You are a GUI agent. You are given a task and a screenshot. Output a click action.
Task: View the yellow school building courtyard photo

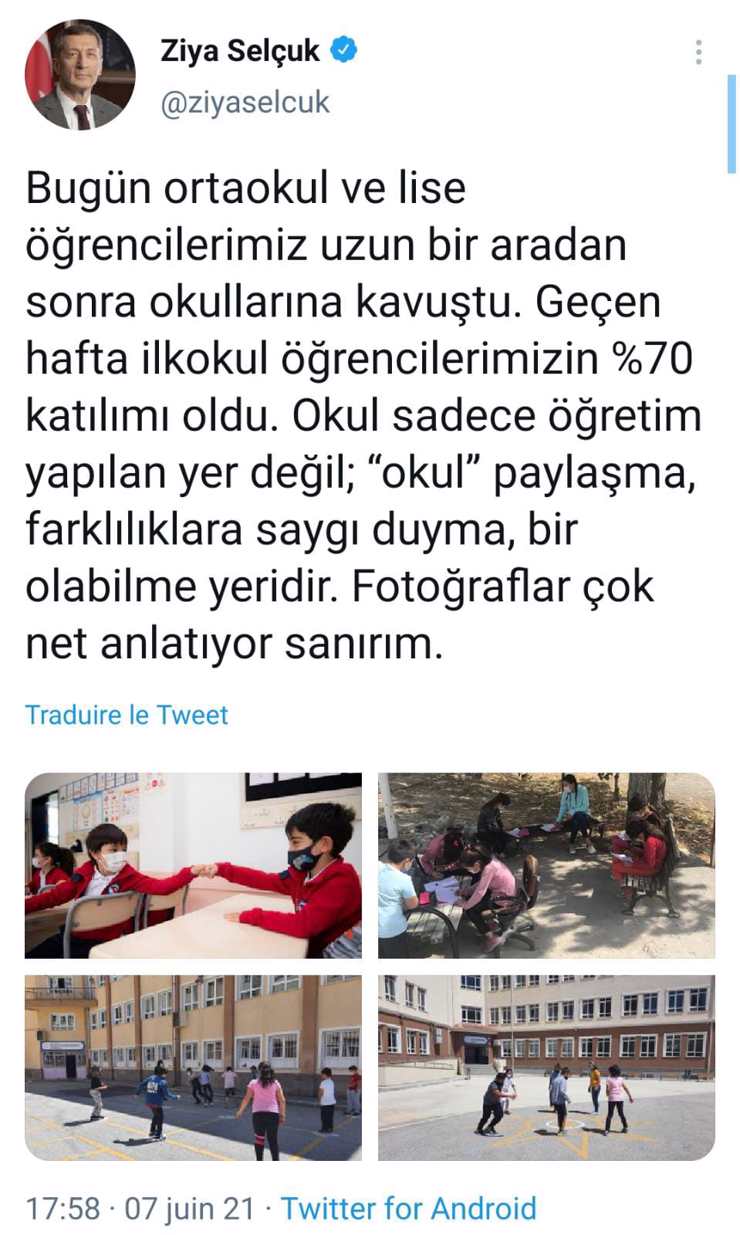click(x=193, y=1067)
